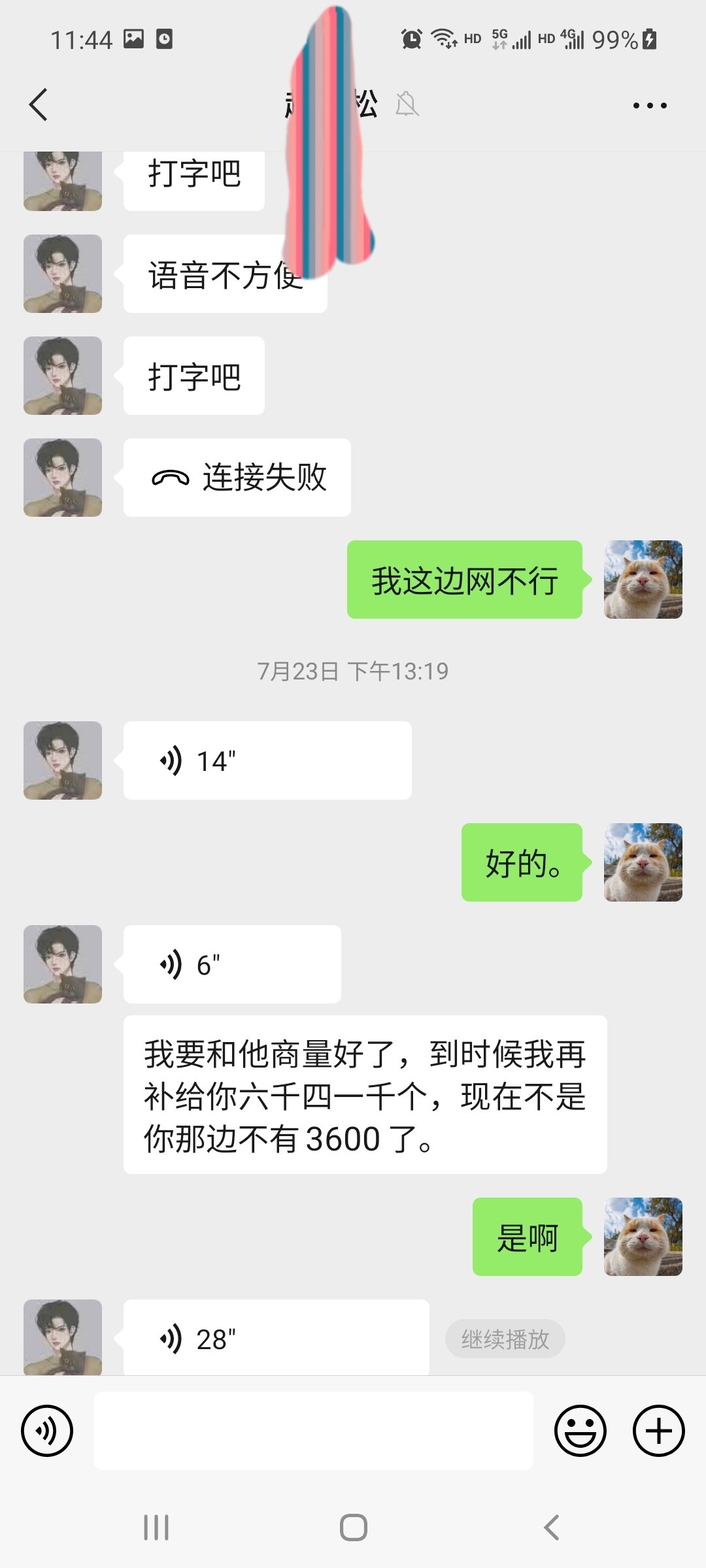Focus the message text field

tap(314, 1430)
